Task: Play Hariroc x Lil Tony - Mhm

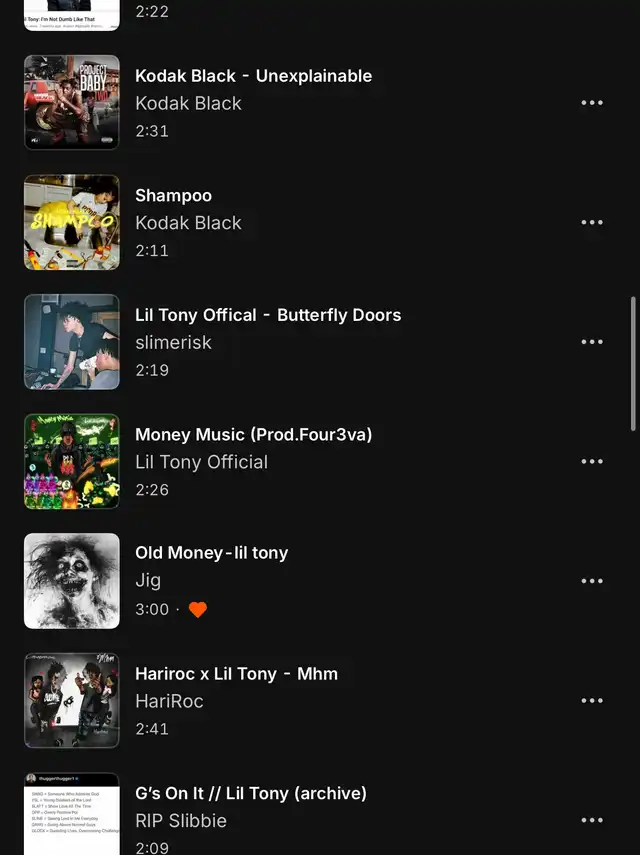Action: (x=236, y=674)
